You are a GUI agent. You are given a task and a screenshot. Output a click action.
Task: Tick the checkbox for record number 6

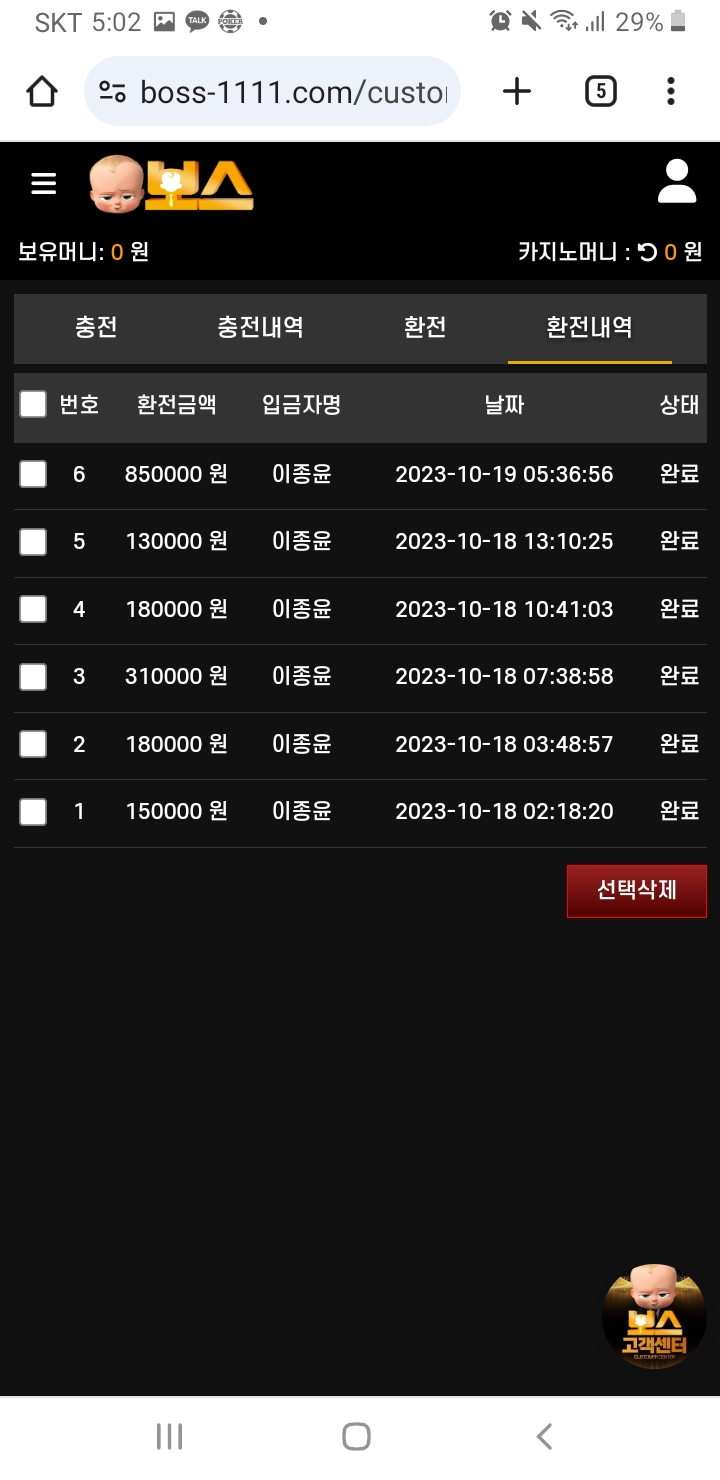point(33,474)
